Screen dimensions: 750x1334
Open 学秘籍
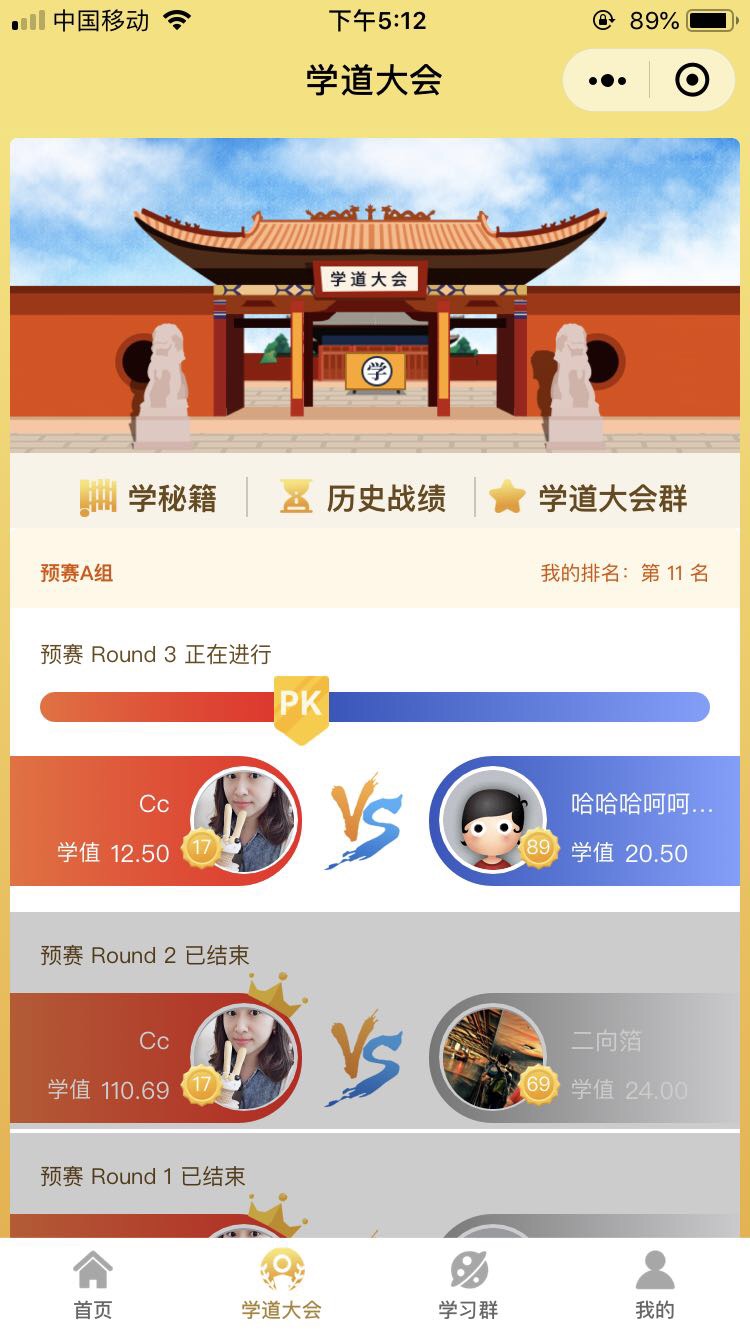[149, 497]
